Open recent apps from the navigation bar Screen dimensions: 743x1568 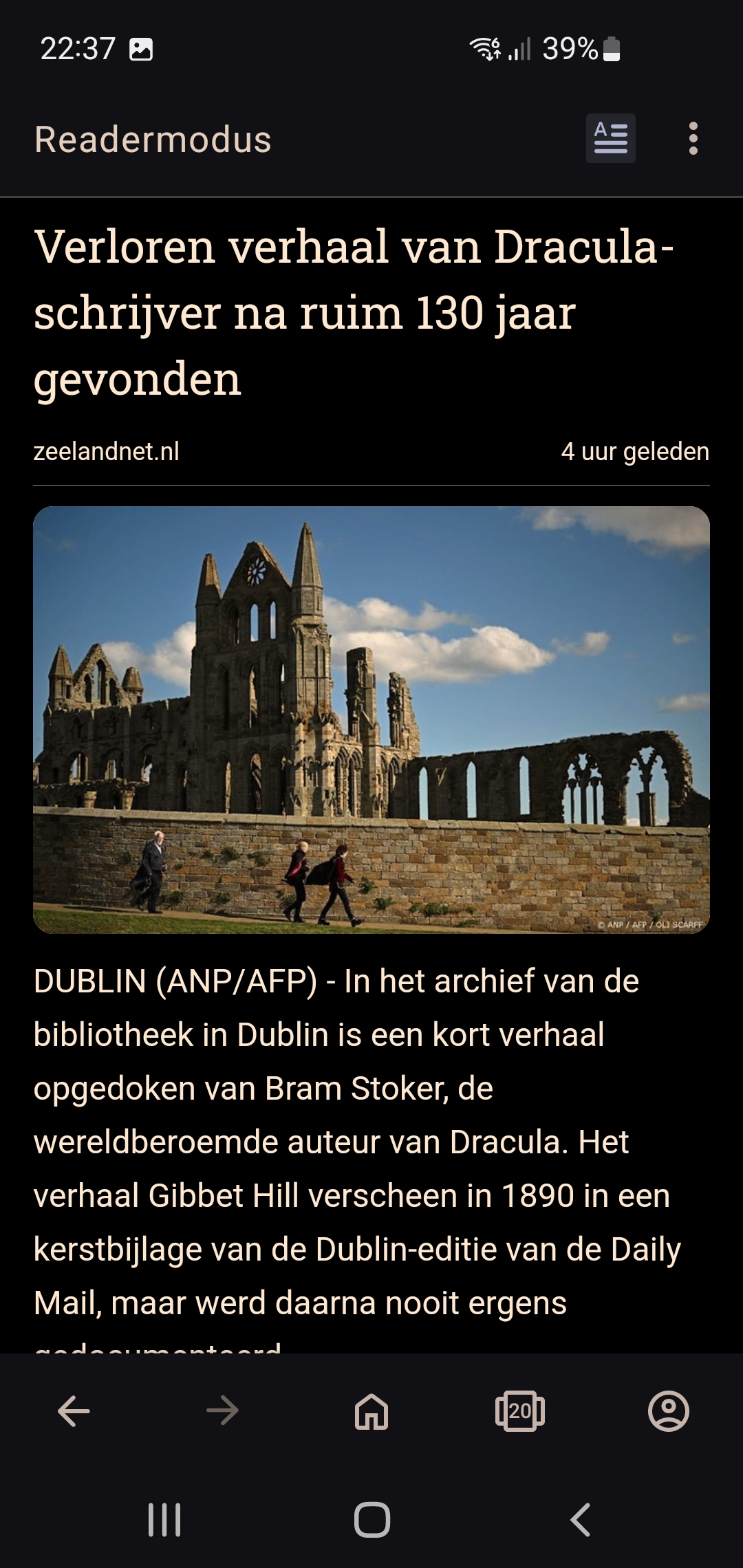click(x=164, y=1520)
